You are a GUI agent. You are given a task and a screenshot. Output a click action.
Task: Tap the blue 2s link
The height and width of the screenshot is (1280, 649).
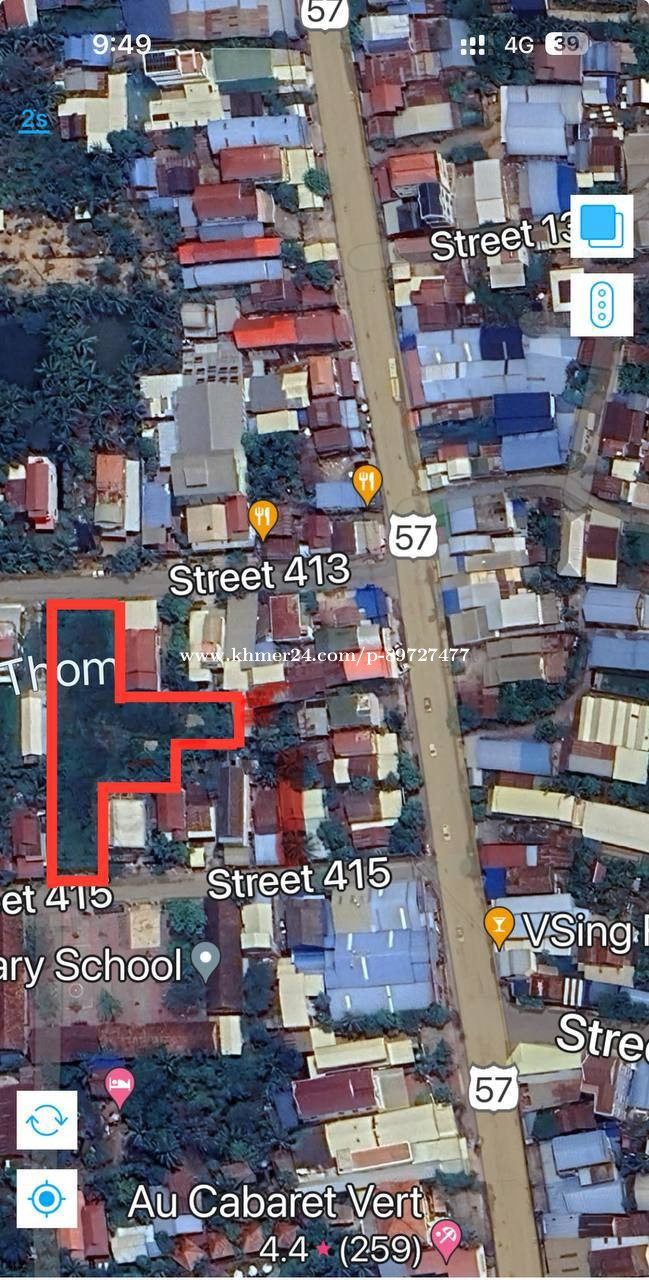(x=34, y=121)
